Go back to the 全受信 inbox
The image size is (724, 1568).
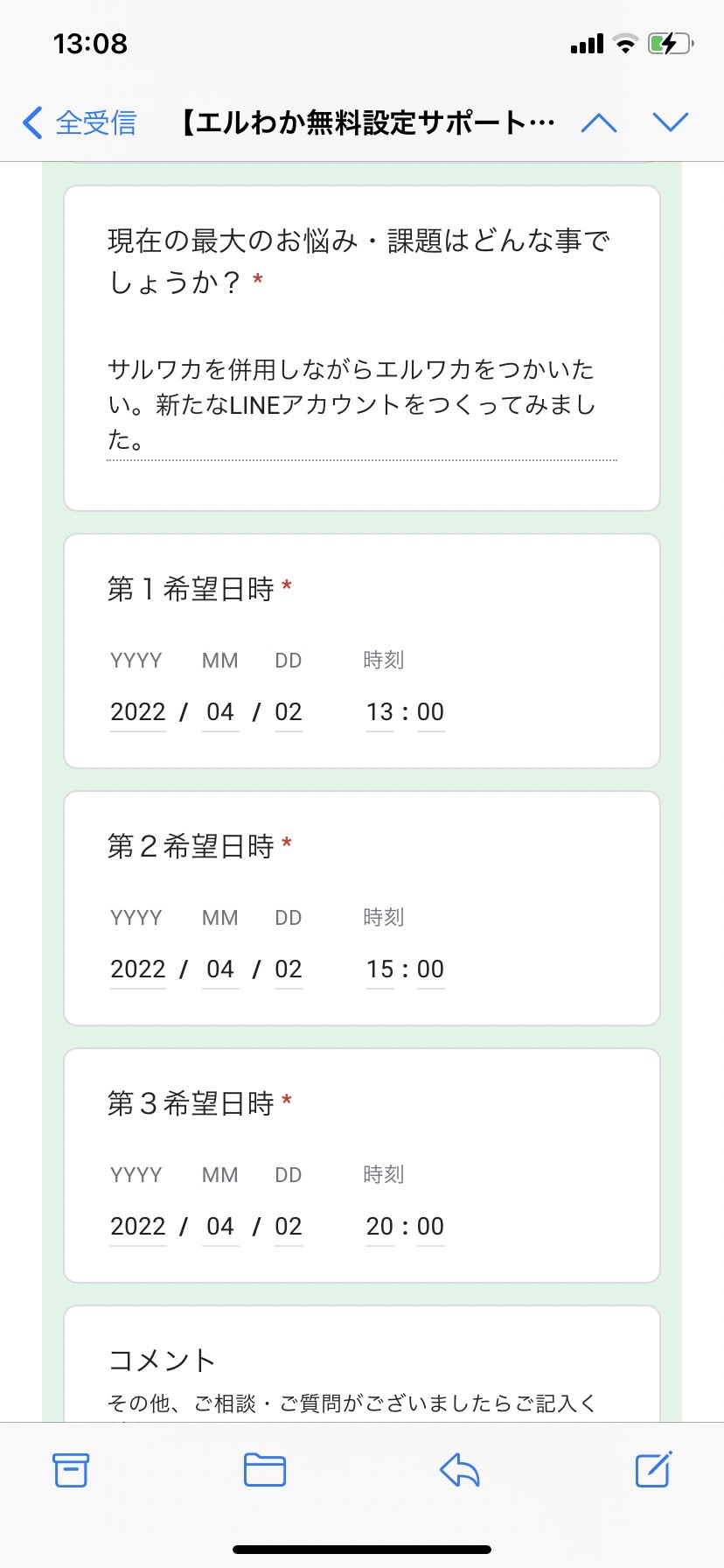point(79,122)
